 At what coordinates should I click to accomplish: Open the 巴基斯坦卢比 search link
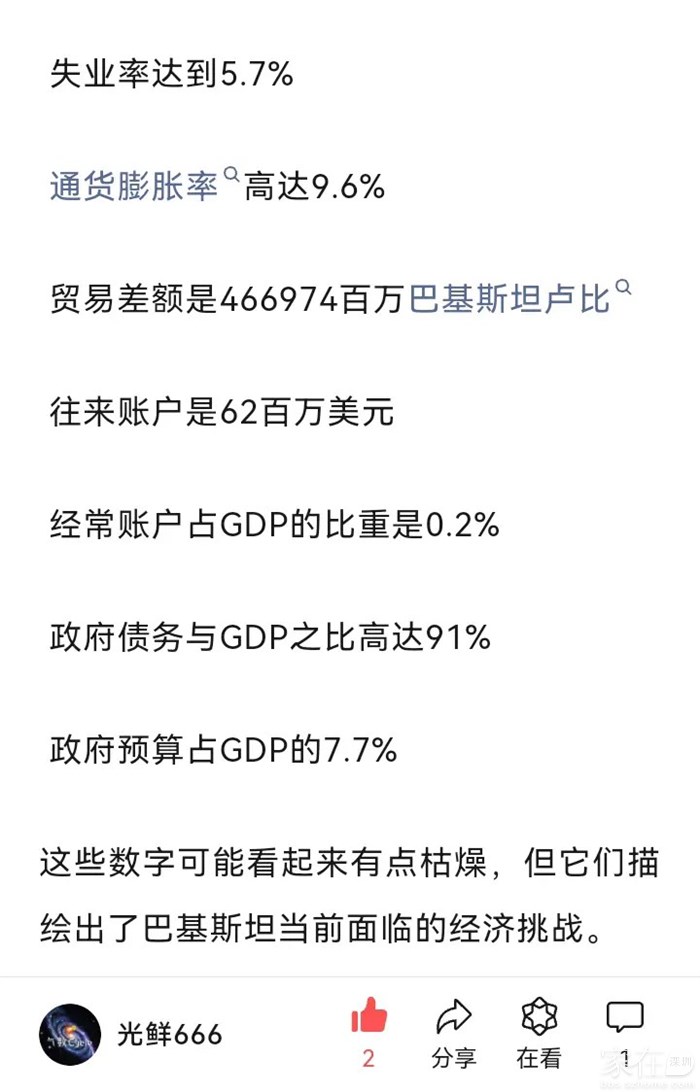510,299
